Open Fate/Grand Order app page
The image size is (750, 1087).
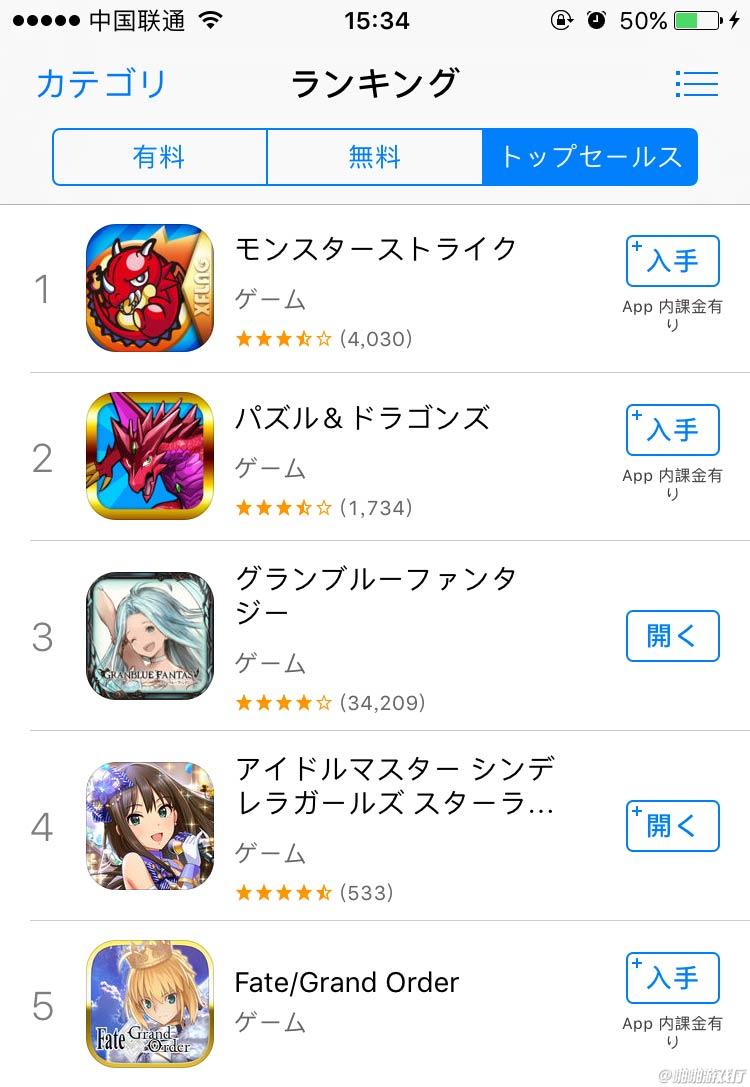coord(346,982)
